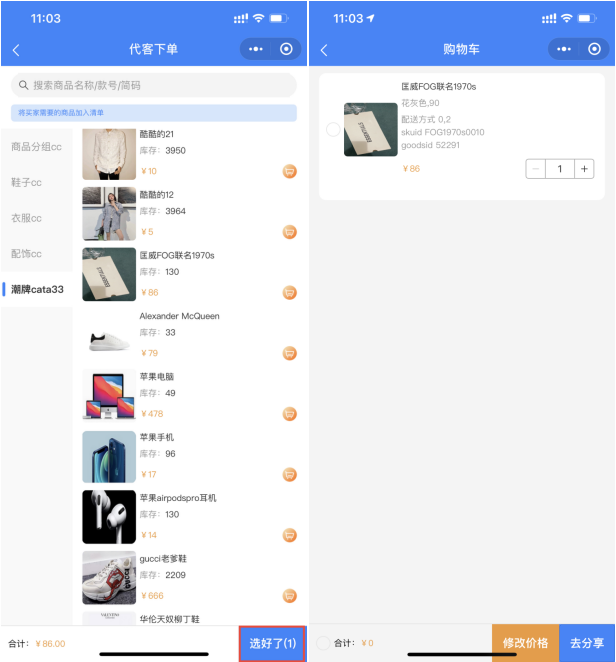The height and width of the screenshot is (662, 616).
Task: Switch to the 商品分组cc category
Action: point(36,147)
